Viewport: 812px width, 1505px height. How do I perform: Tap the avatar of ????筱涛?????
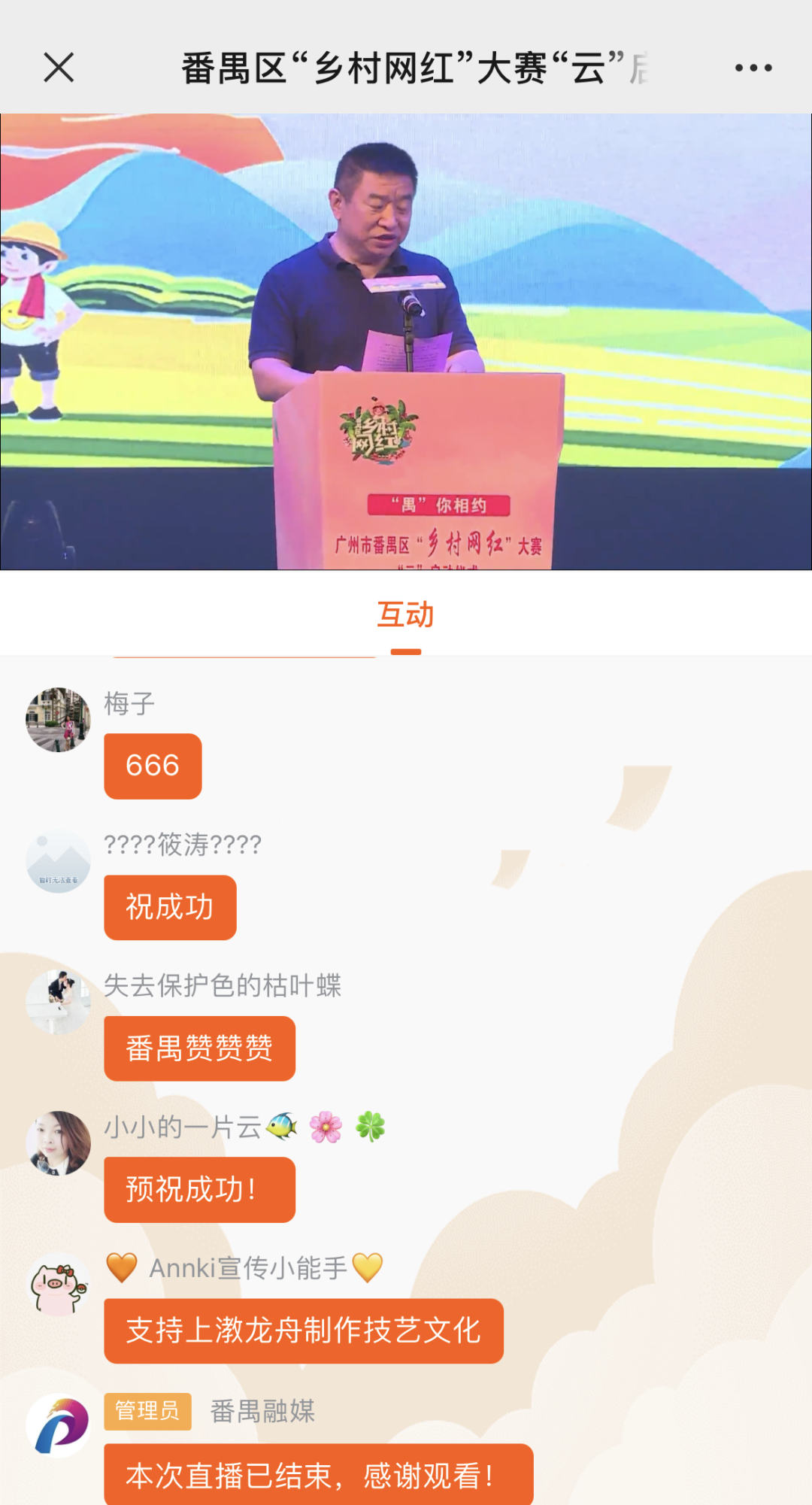[59, 861]
